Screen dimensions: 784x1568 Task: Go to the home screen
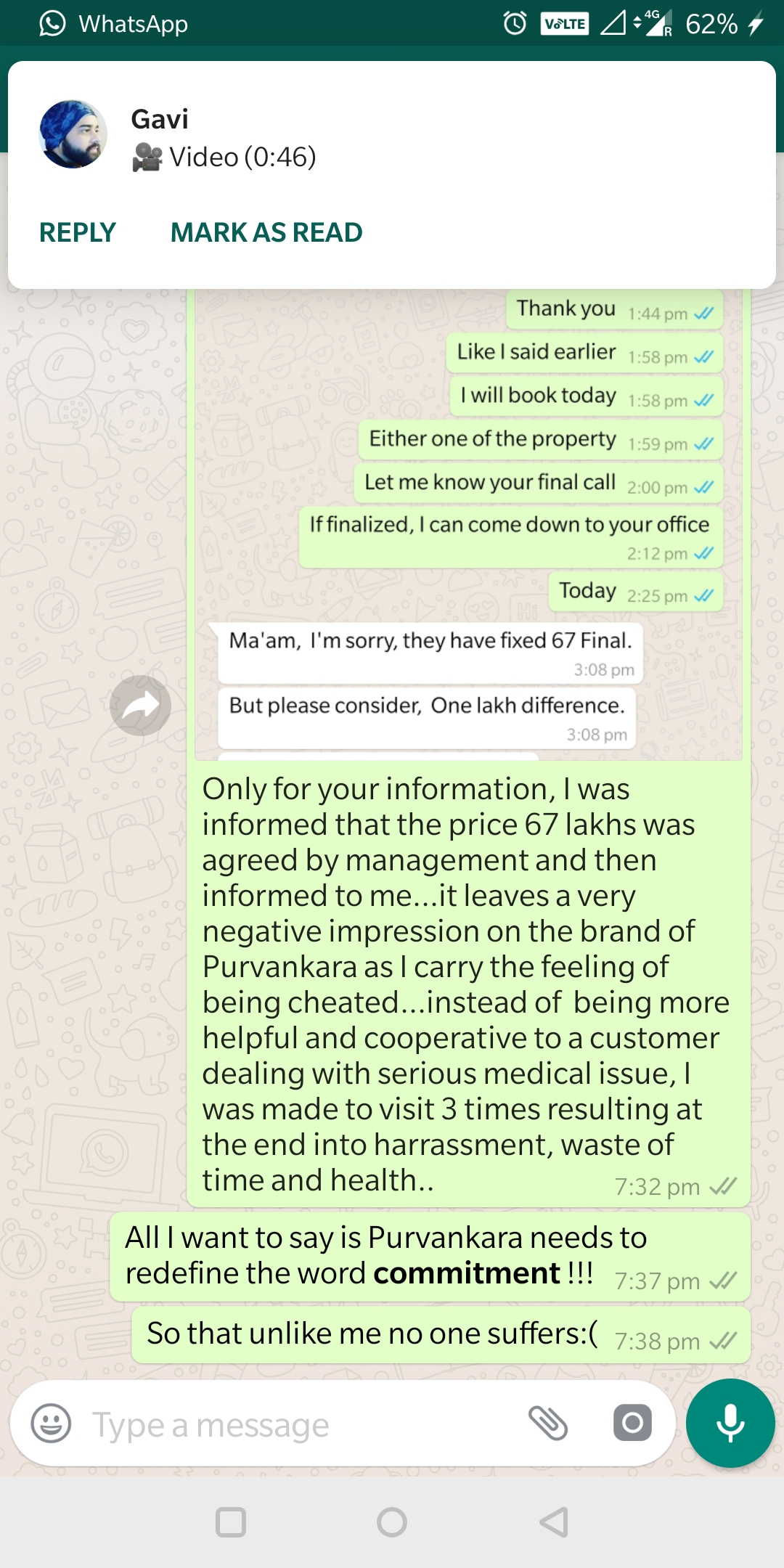(x=392, y=1522)
